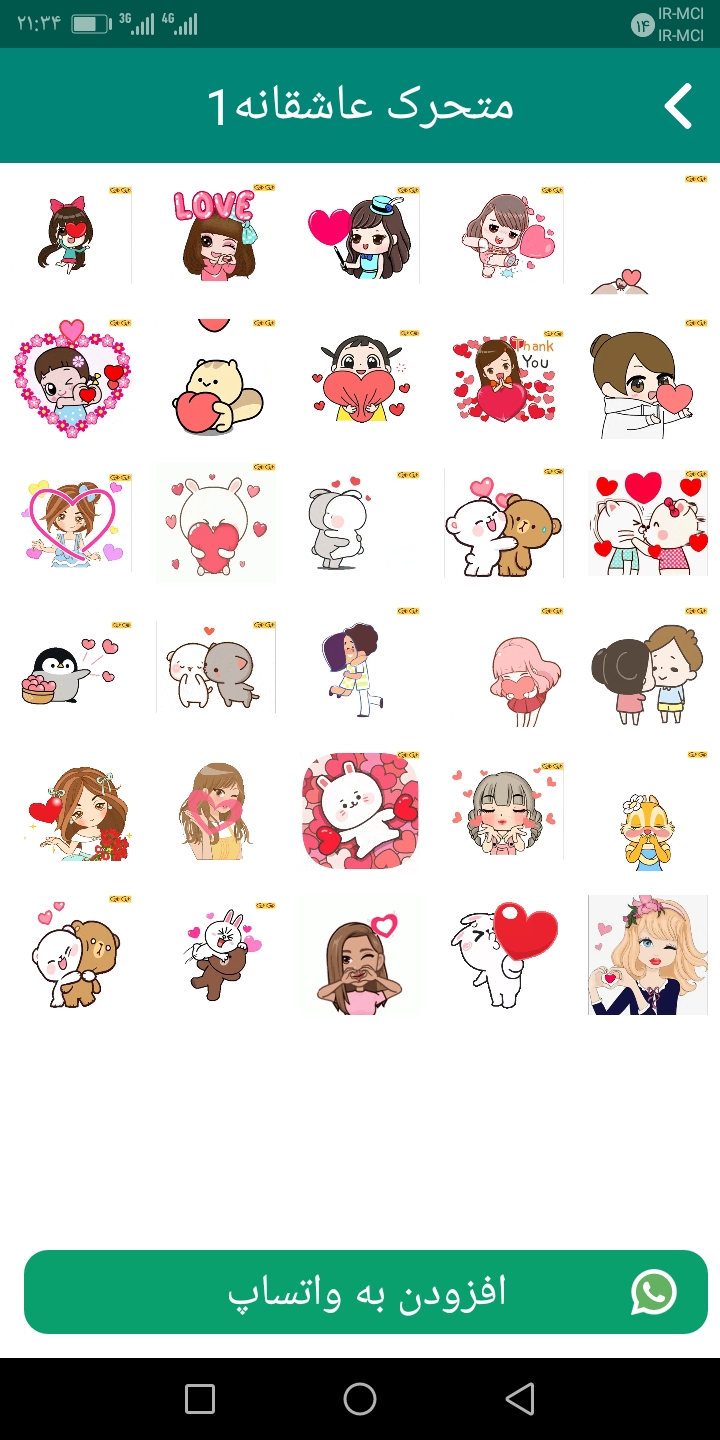Viewport: 720px width, 1440px height.
Task: Select the white bear hugging brown bear sticker
Action: (504, 525)
